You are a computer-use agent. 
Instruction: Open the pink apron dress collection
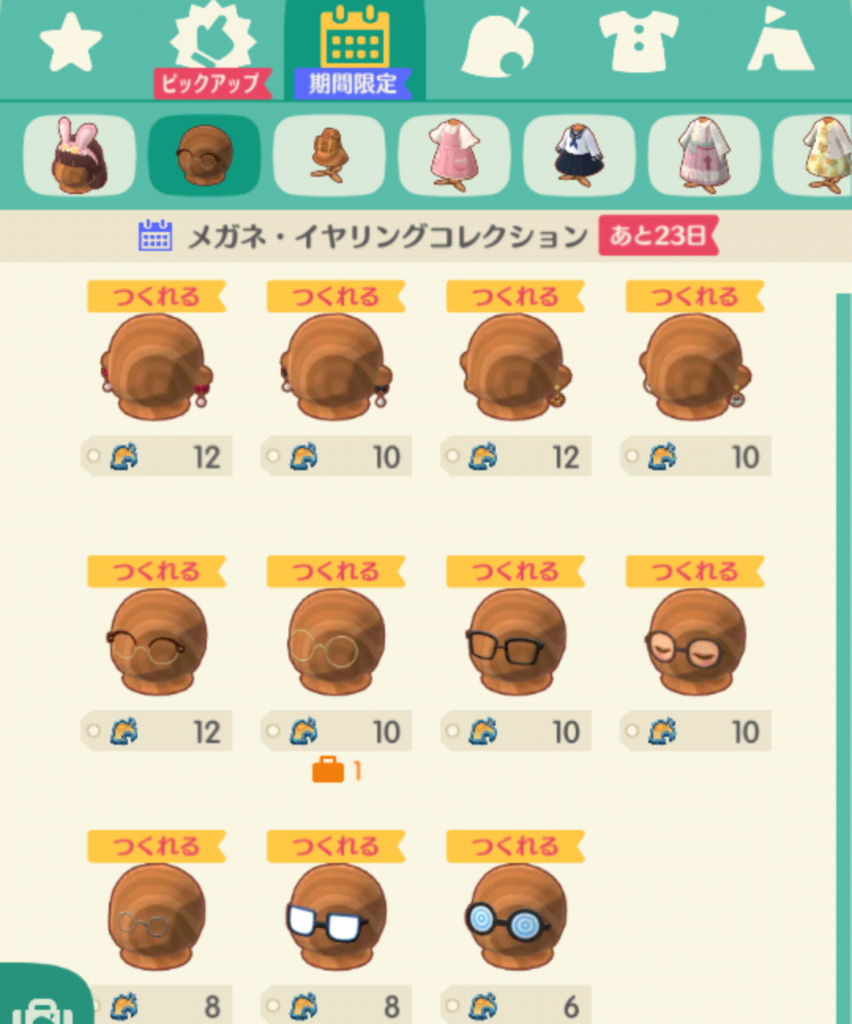pyautogui.click(x=454, y=155)
